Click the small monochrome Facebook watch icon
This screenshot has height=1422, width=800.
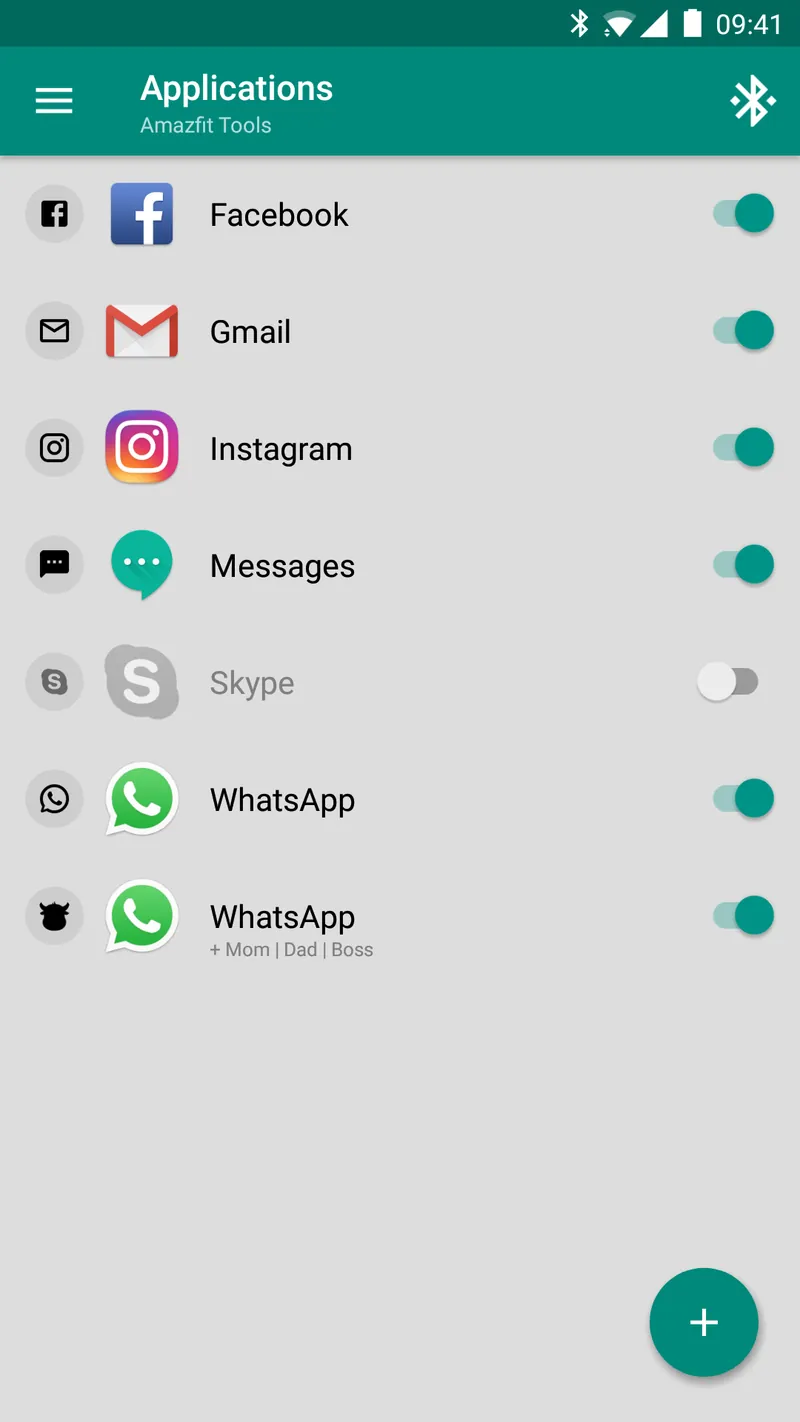click(x=54, y=213)
